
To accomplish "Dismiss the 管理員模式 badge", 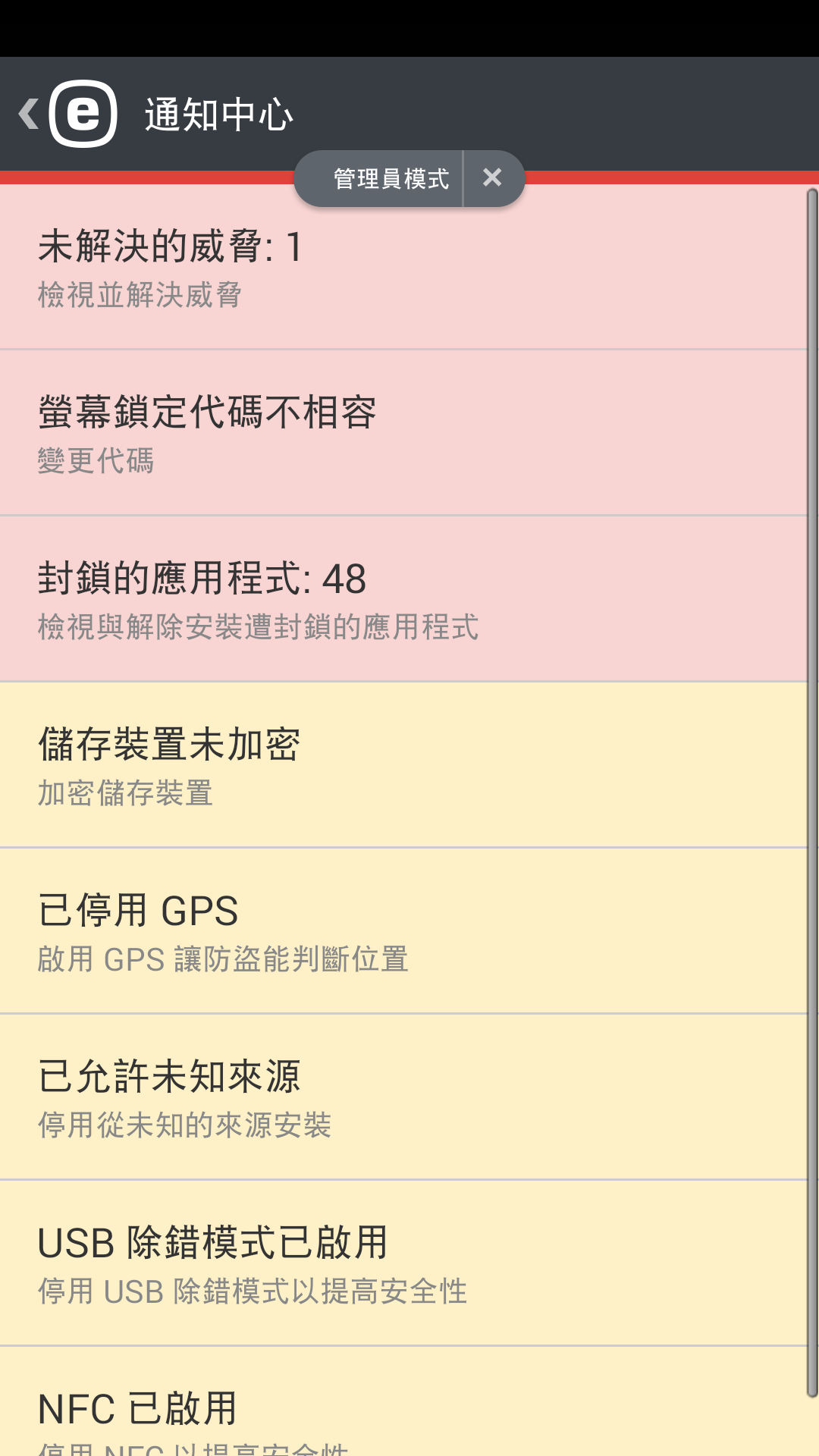I will (493, 178).
